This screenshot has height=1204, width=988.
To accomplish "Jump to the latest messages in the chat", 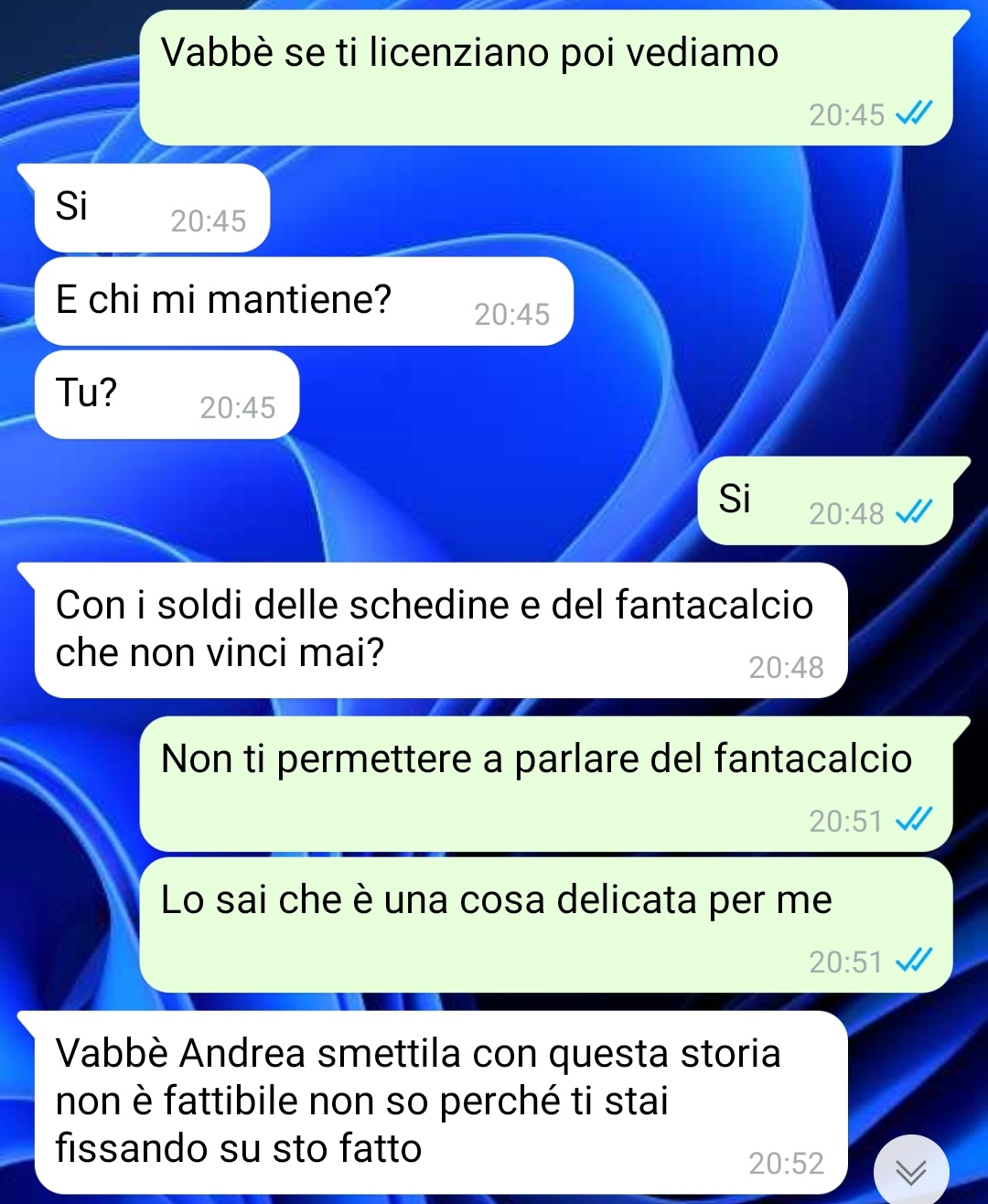I will click(x=910, y=1170).
